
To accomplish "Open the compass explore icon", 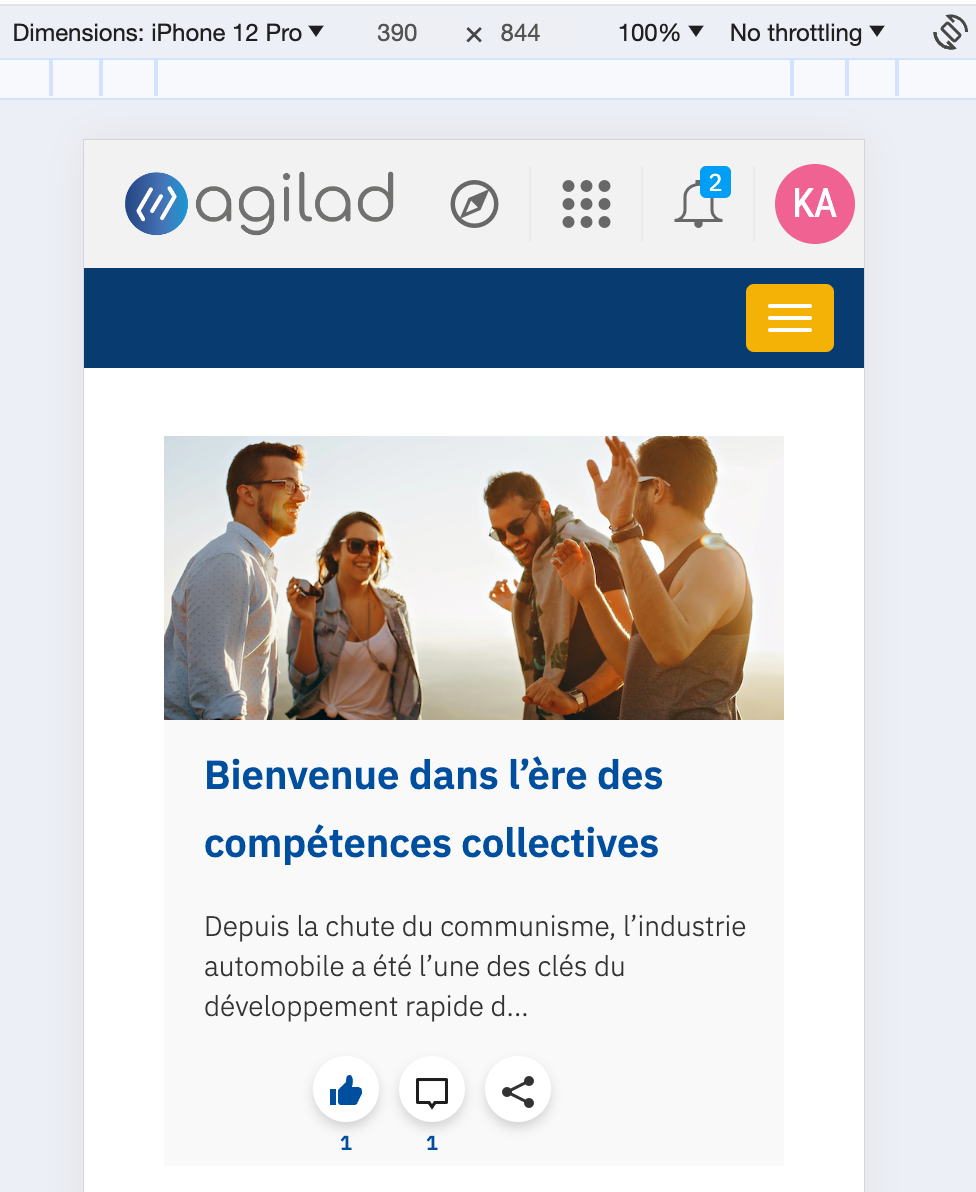I will tap(474, 205).
